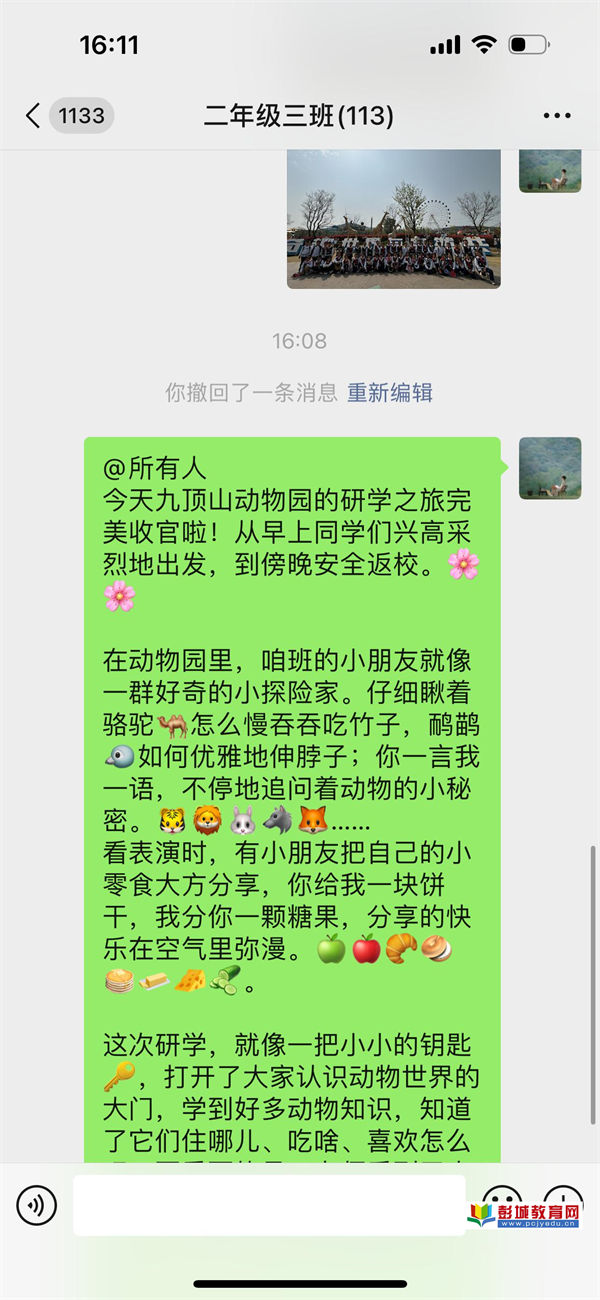Open the group chat overflow menu
600x1300 pixels.
click(557, 116)
